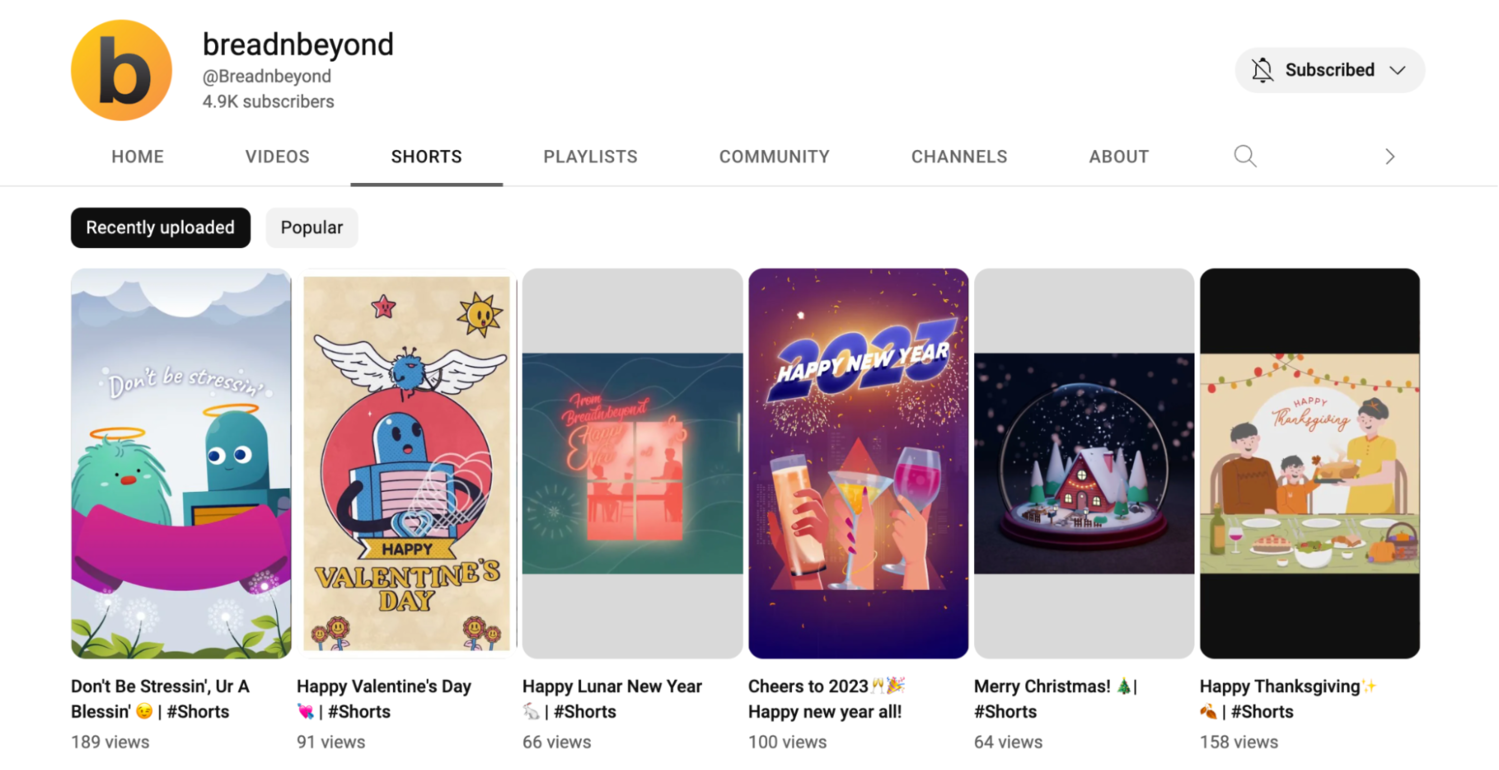Image resolution: width=1499 pixels, height=770 pixels.
Task: Go to the Community tab
Action: [774, 156]
